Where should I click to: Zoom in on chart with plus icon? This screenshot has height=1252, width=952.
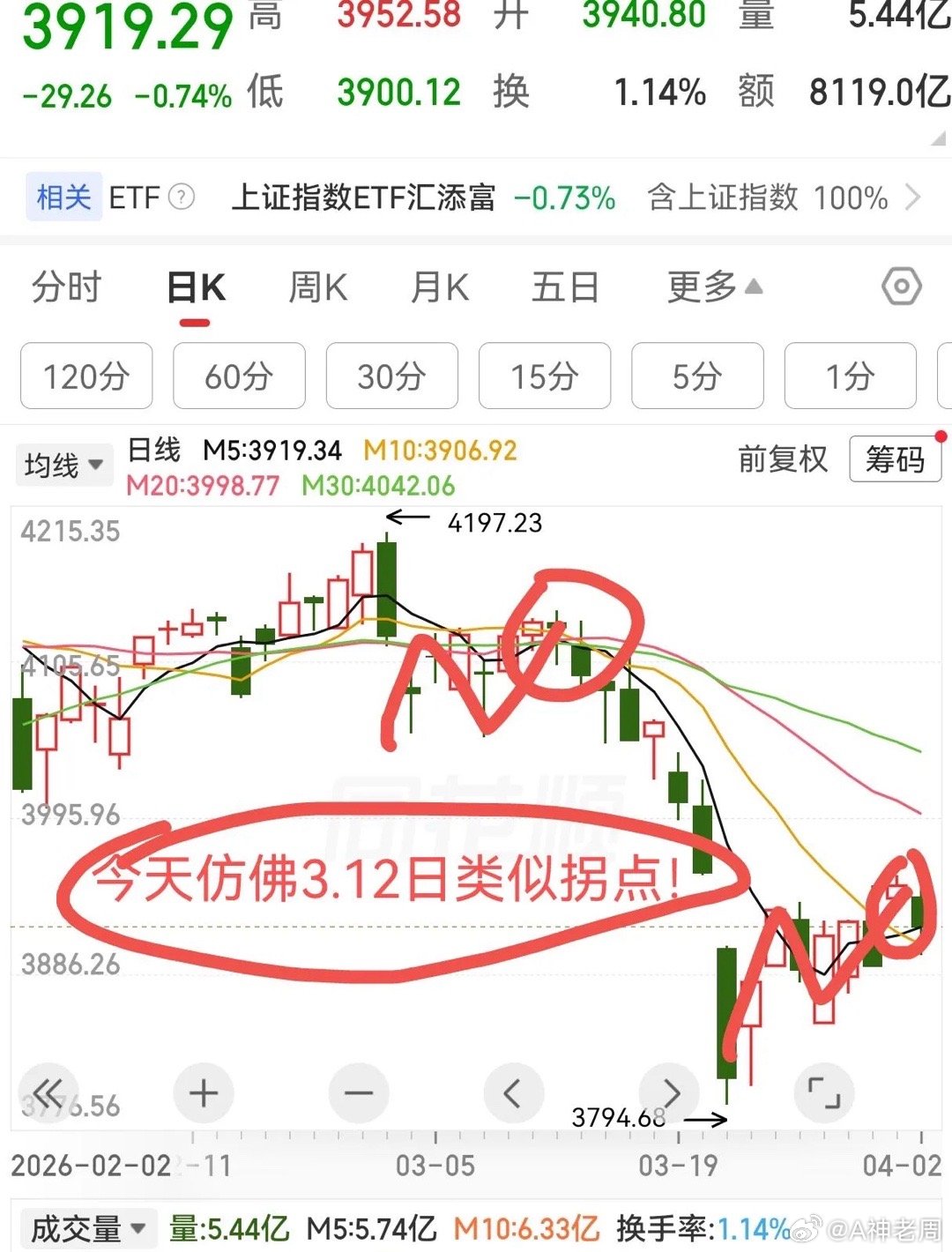click(x=203, y=1092)
